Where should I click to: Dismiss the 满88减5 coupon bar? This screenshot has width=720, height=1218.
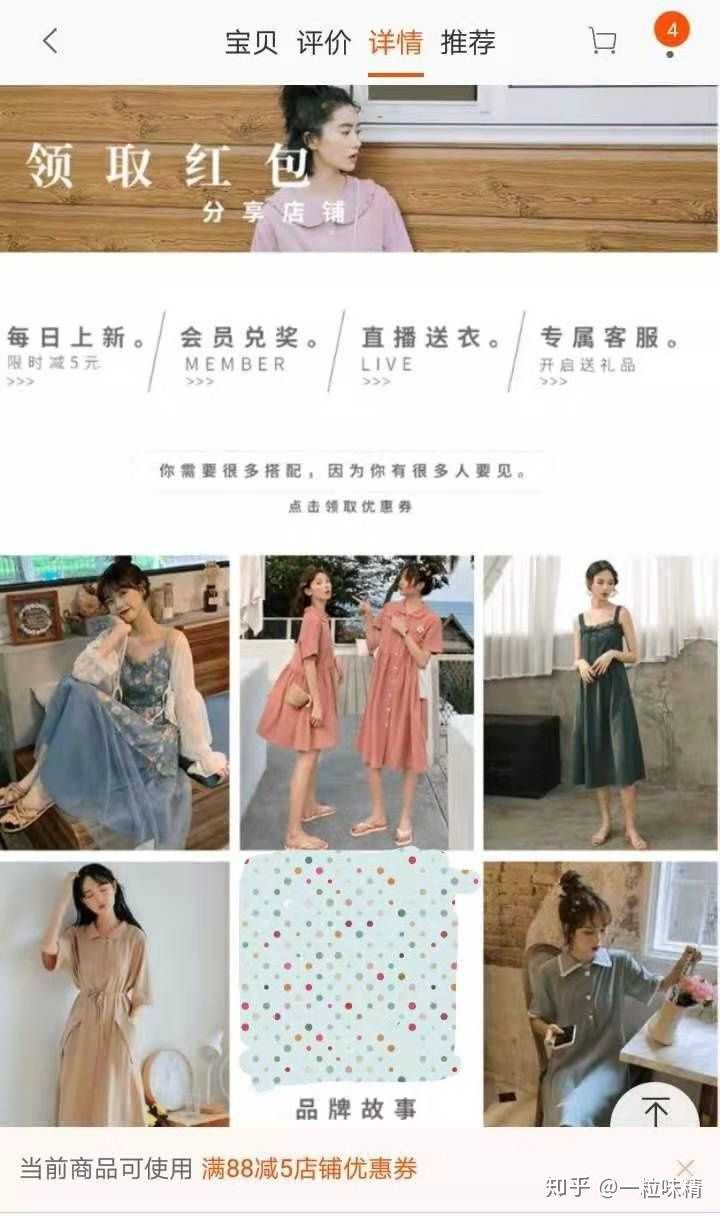[685, 1168]
